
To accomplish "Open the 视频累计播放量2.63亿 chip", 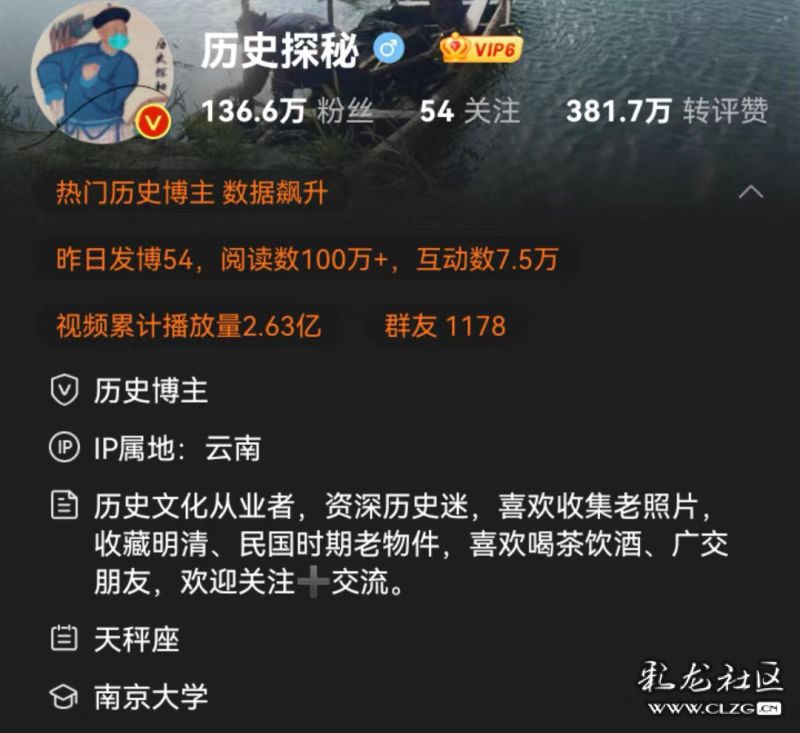I will click(x=189, y=325).
